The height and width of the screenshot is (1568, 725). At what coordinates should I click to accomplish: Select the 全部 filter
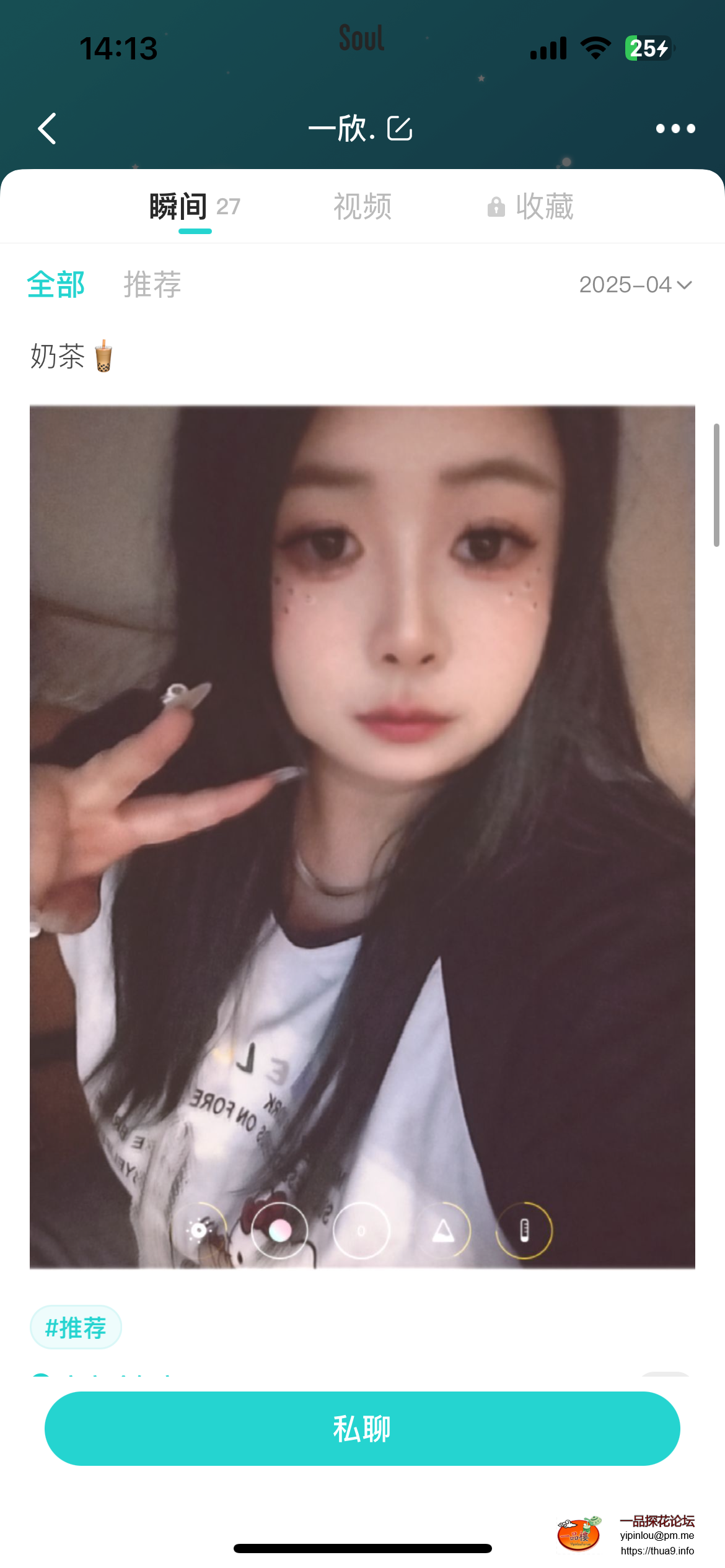click(56, 285)
